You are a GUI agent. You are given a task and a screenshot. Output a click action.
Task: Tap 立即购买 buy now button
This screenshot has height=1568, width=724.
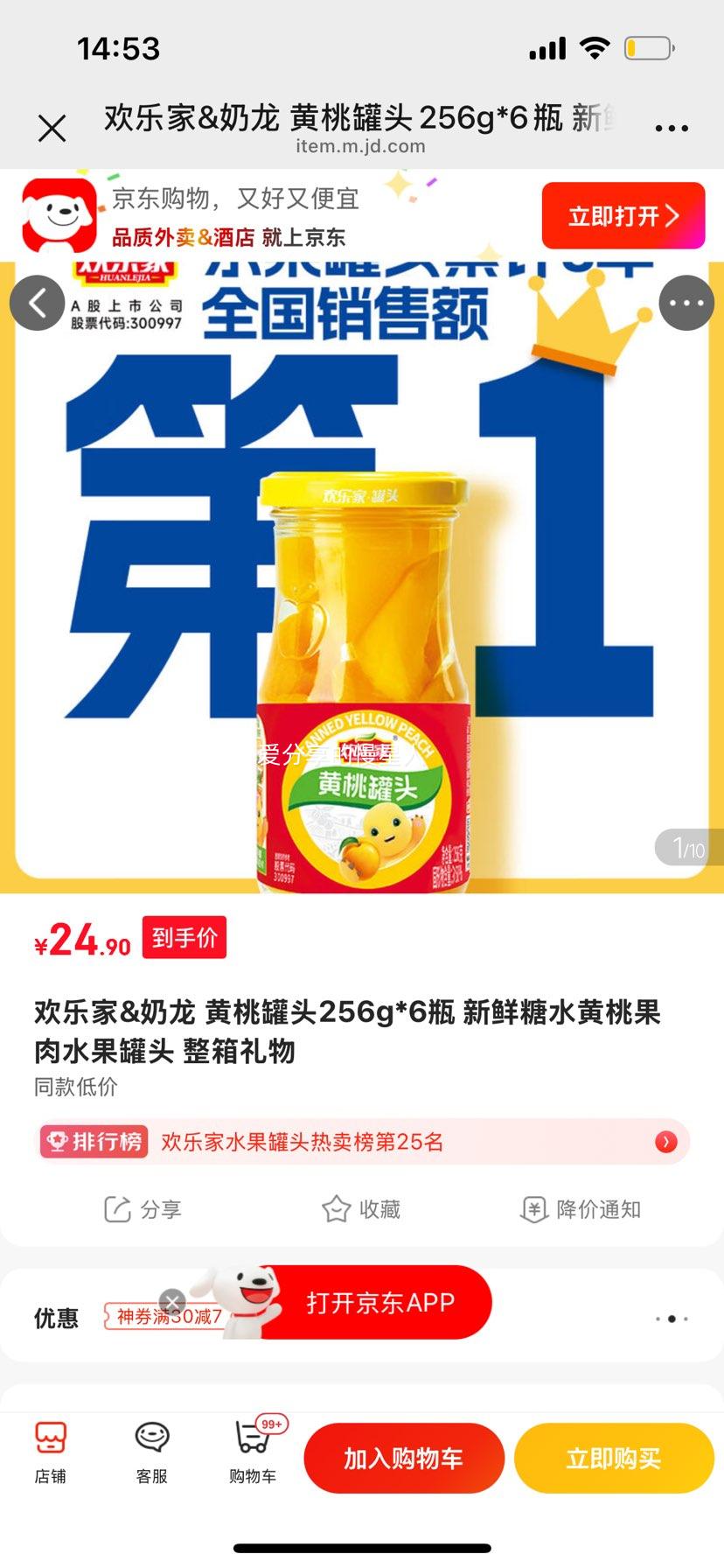coord(614,1457)
